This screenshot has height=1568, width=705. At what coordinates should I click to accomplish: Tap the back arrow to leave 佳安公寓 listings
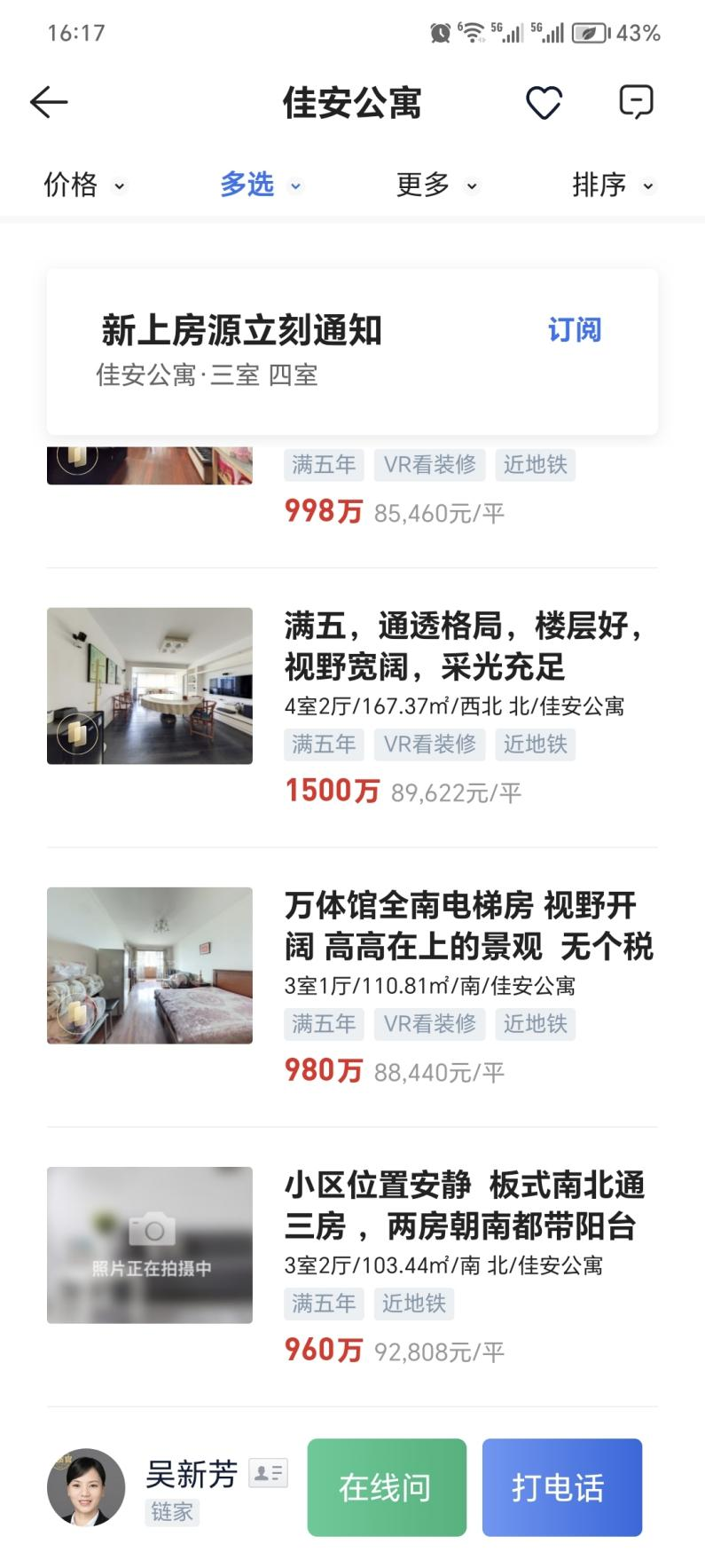(x=49, y=101)
